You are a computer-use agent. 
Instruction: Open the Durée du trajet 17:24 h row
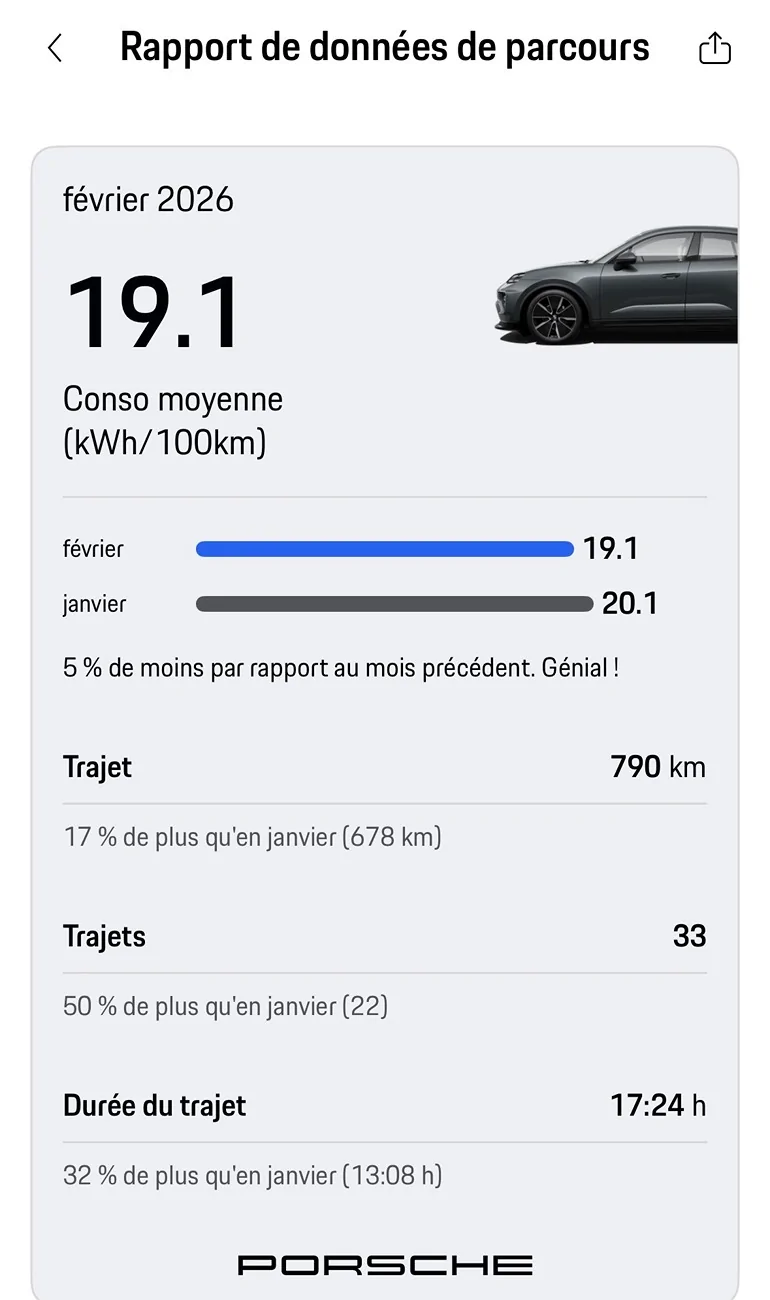click(384, 1105)
